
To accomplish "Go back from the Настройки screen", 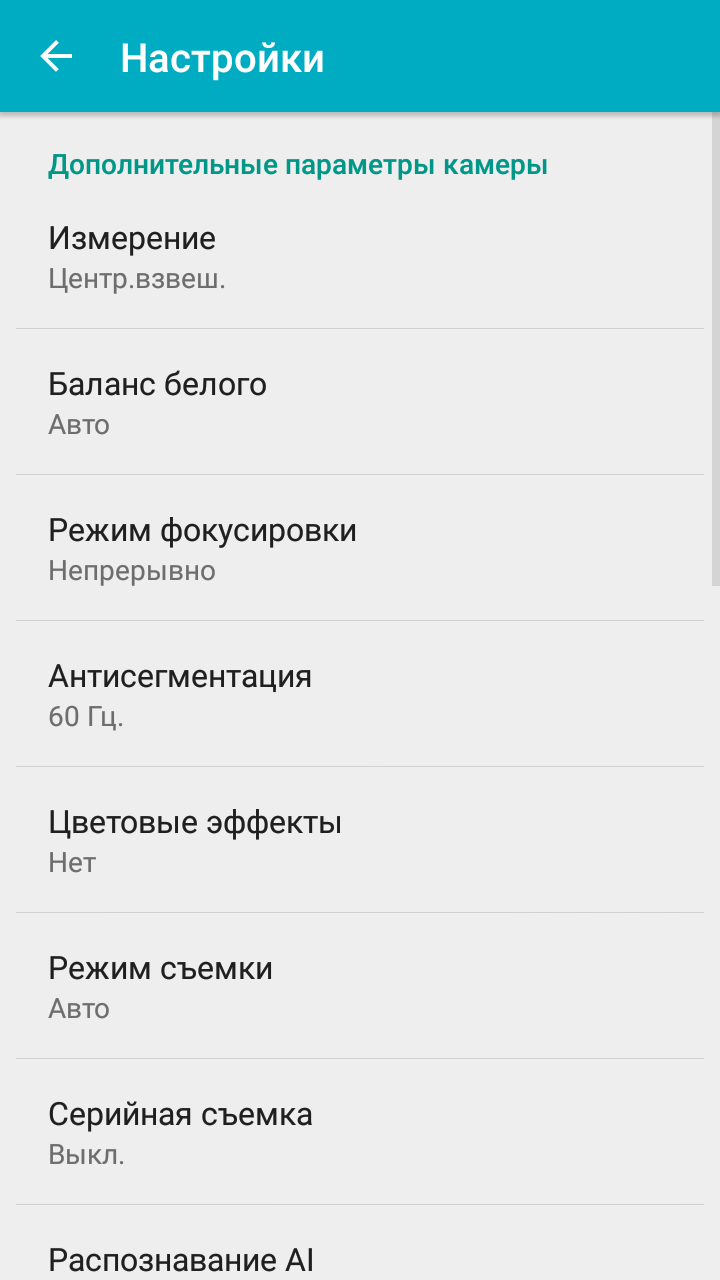I will tap(57, 57).
